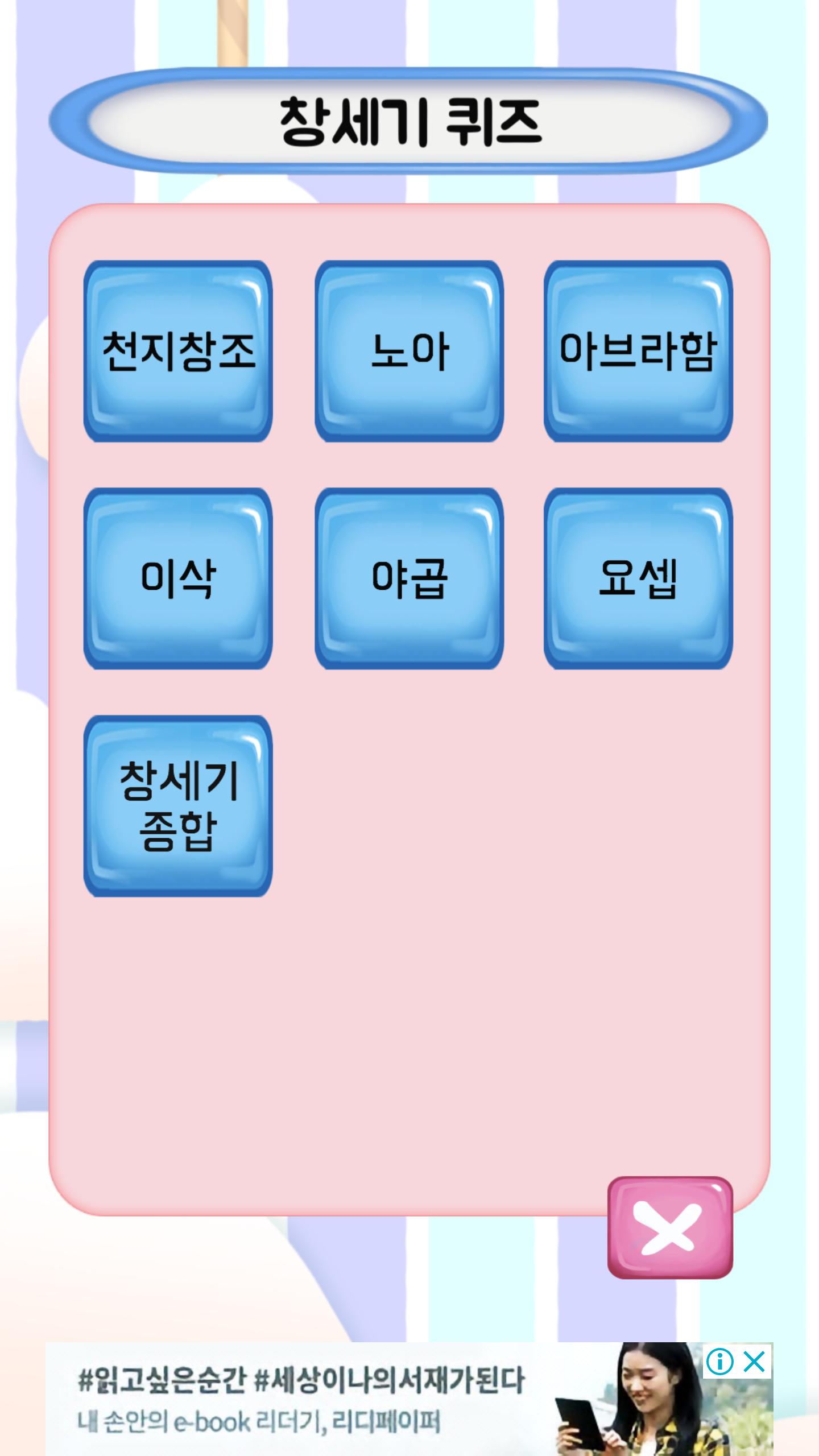Dismiss the bottom banner ad

pos(754,1362)
